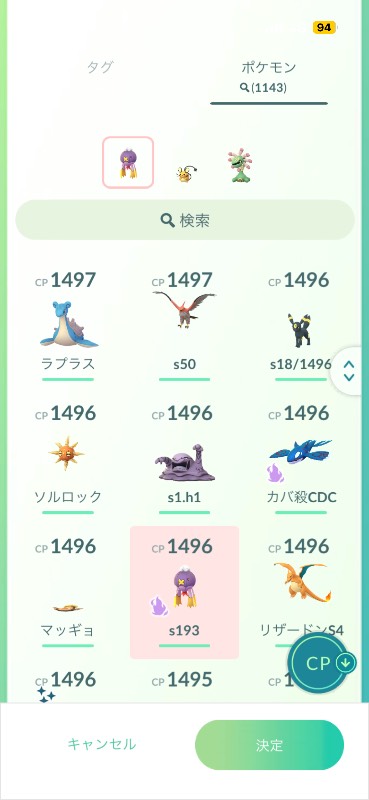
Task: Pick the リザードンS4 Pokémon
Action: (301, 587)
